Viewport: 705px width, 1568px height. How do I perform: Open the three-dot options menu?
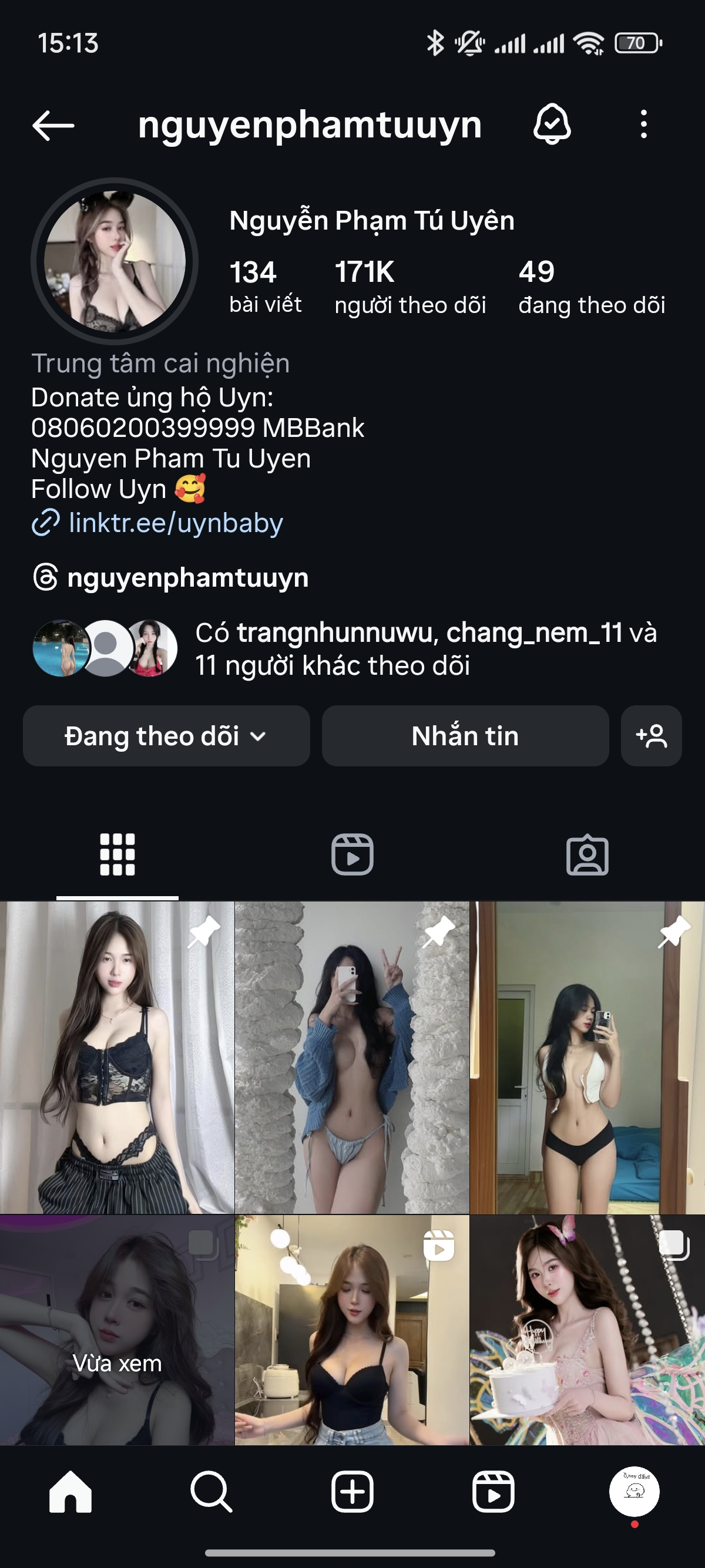[x=643, y=125]
